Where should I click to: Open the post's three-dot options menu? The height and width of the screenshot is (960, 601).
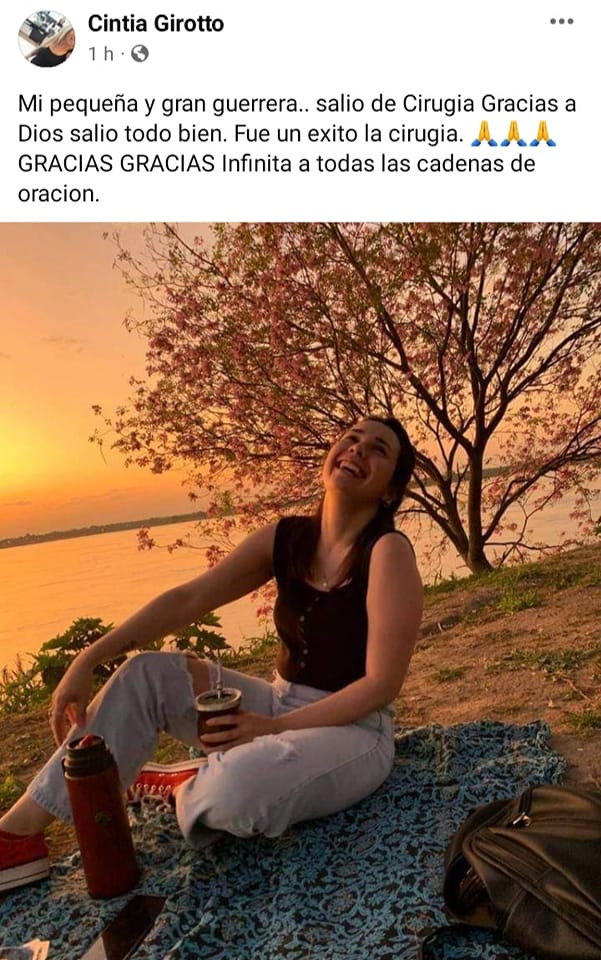click(x=561, y=21)
